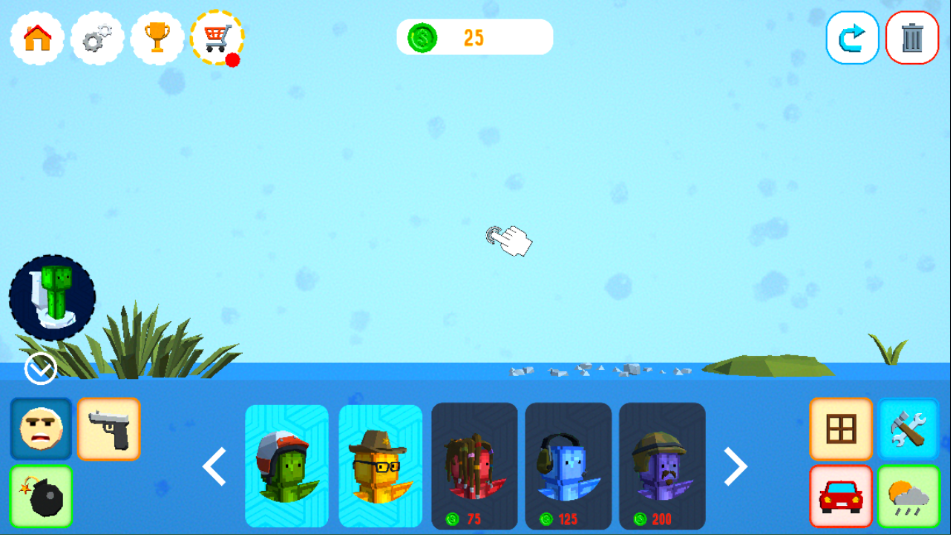951x535 pixels.
Task: Pick the yellow character with the cowboy hat
Action: pyautogui.click(x=380, y=465)
